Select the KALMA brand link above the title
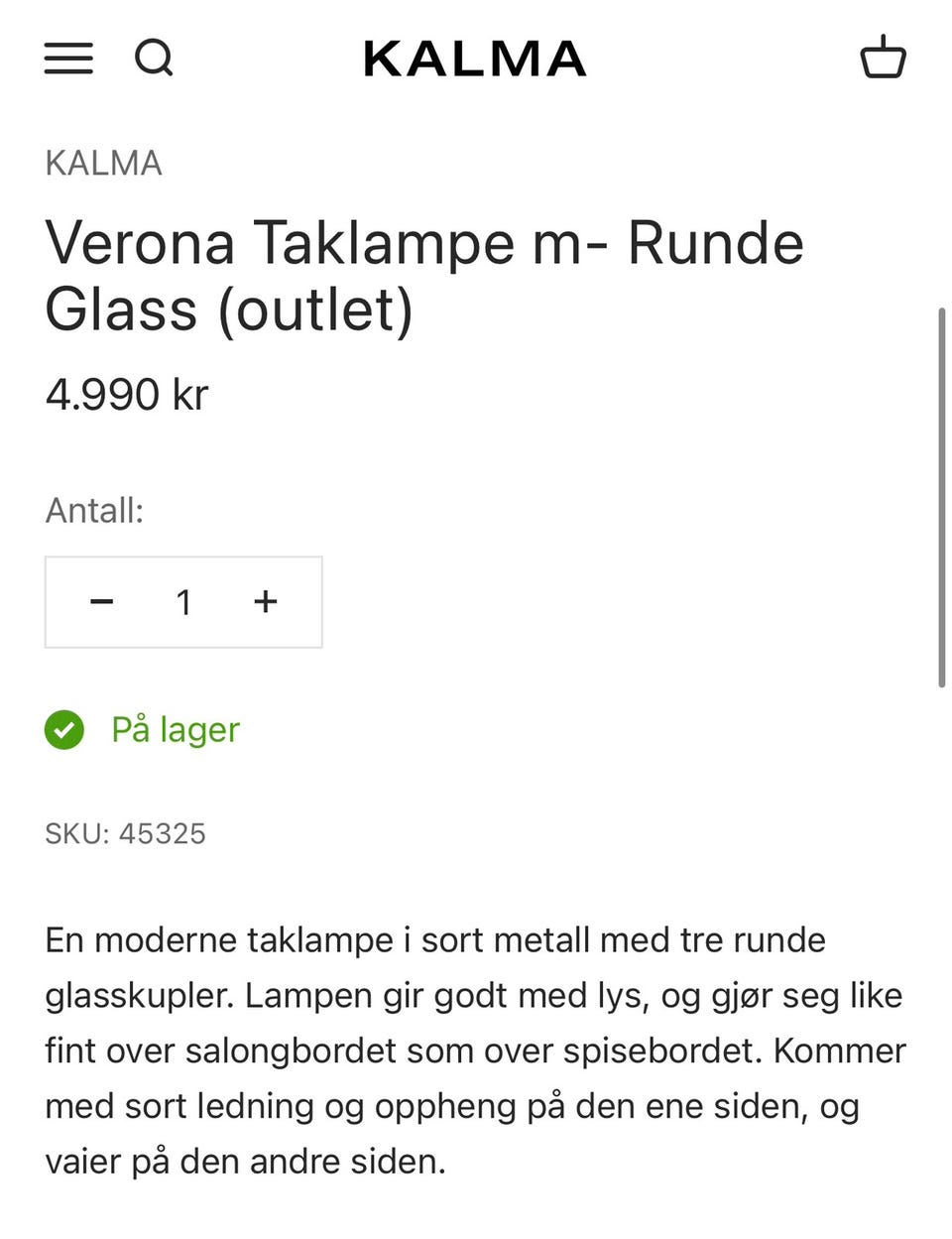952x1239 pixels. pos(103,163)
